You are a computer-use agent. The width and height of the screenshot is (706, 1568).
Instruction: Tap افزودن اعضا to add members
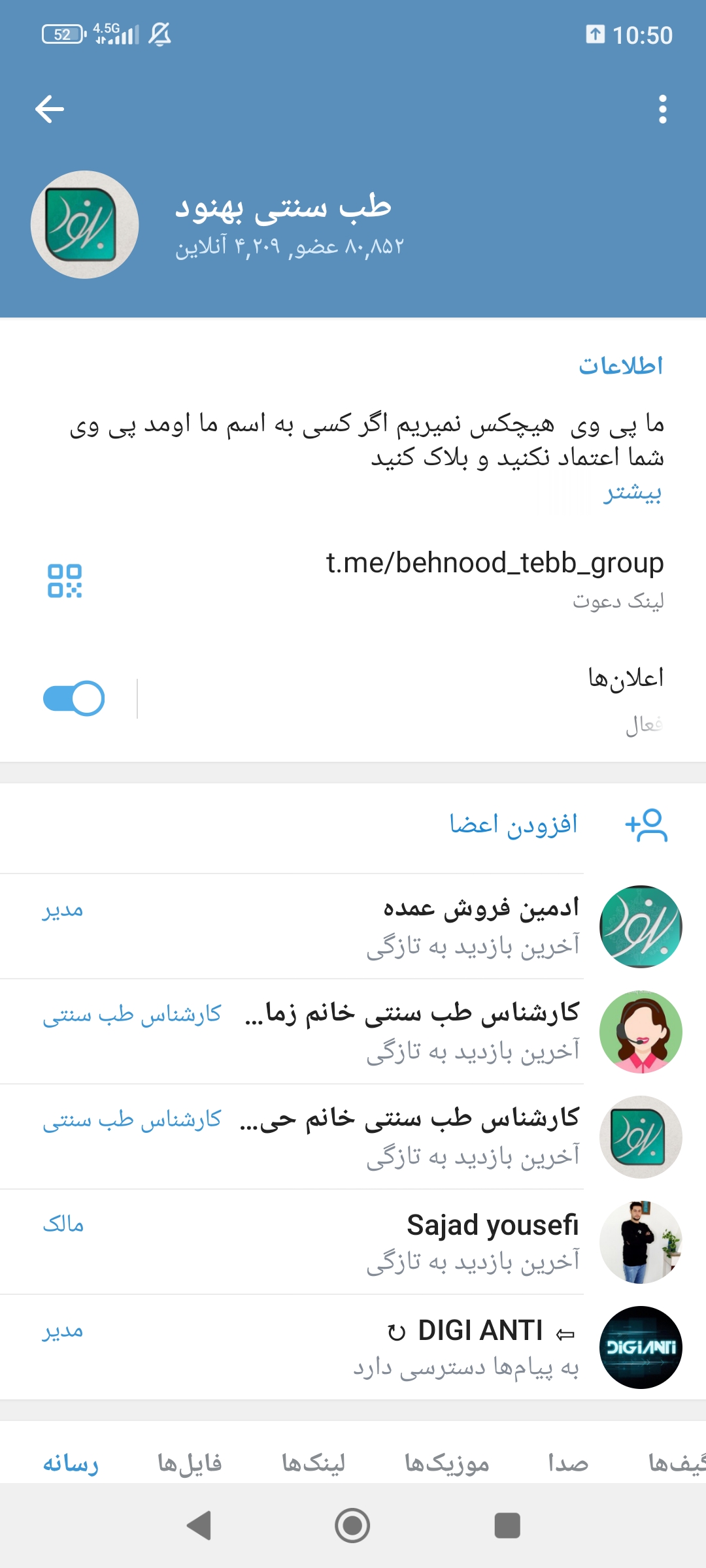click(x=513, y=825)
